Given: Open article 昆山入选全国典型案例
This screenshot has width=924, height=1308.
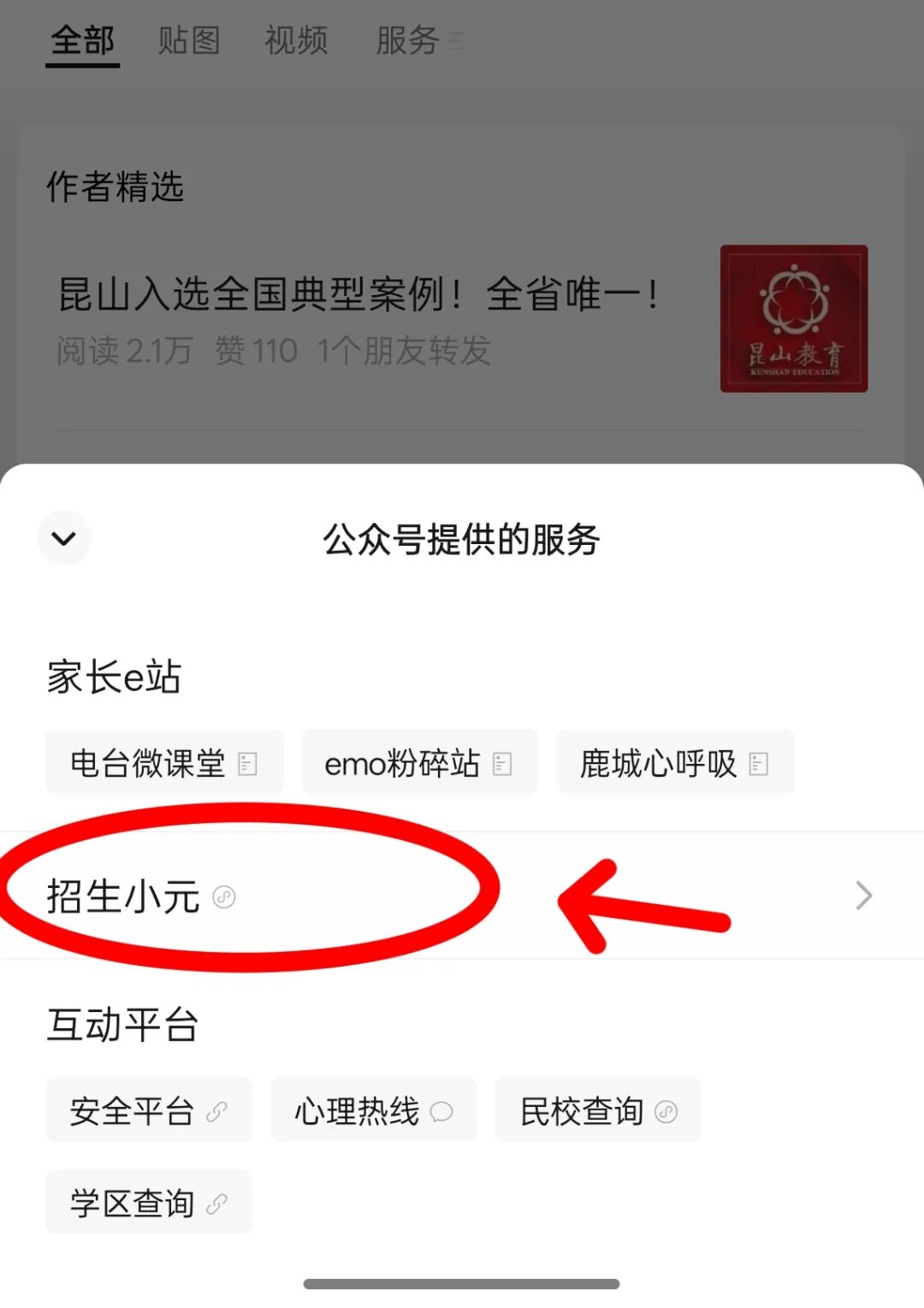Looking at the screenshot, I should click(x=359, y=295).
